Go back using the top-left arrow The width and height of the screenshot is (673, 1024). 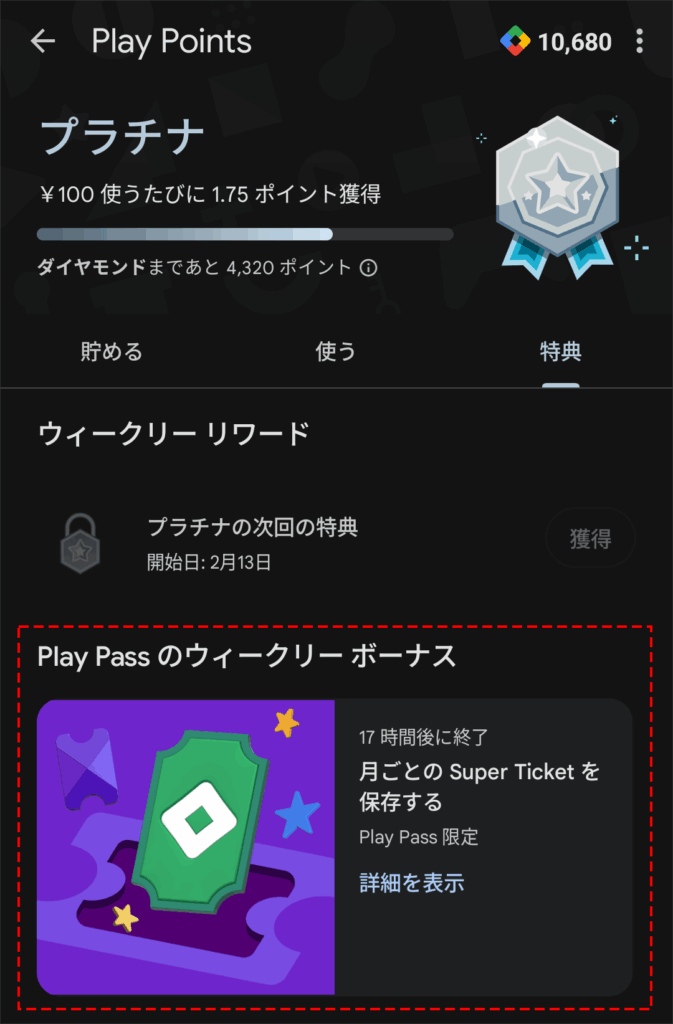click(42, 41)
